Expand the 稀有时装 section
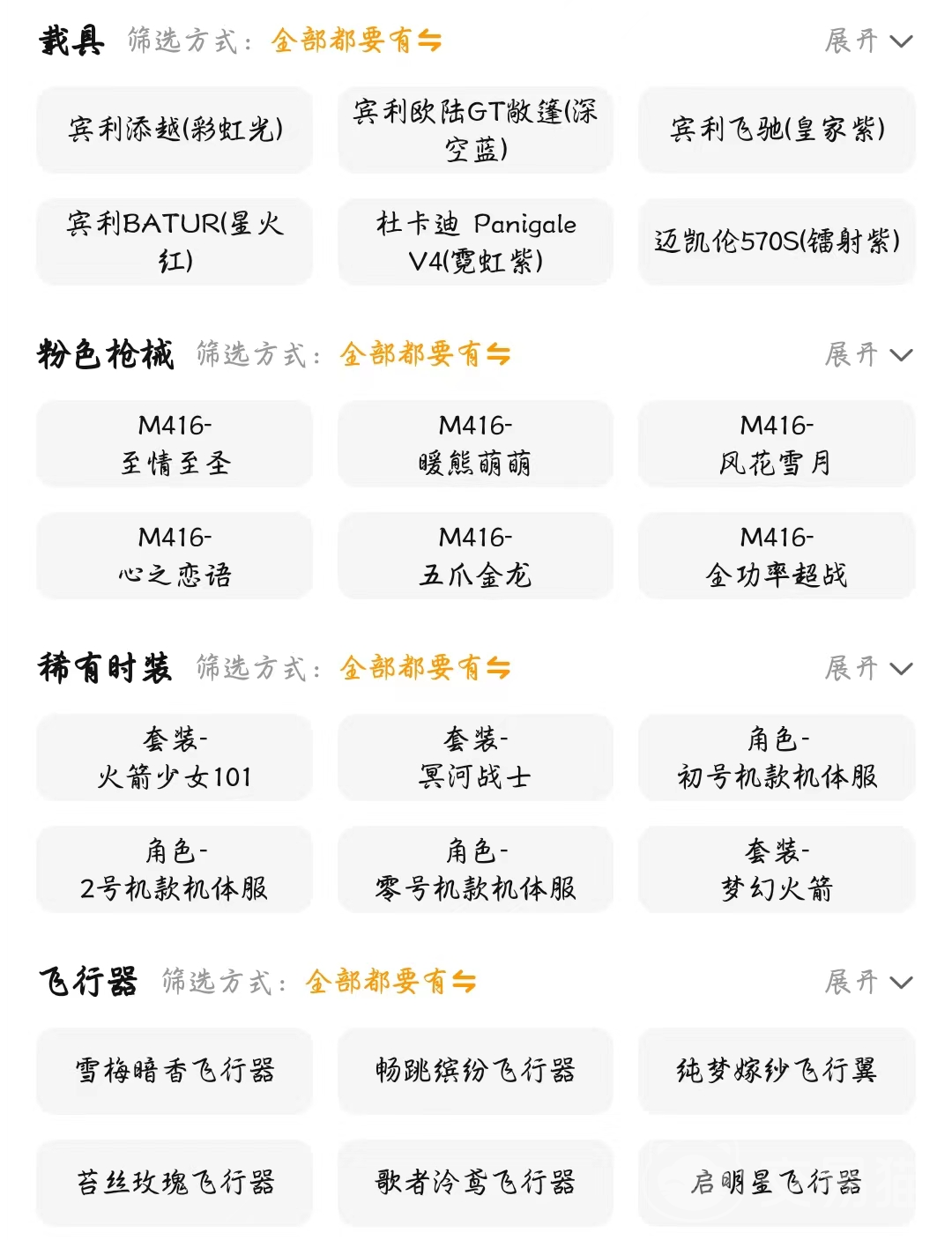The image size is (952, 1240). pos(868,668)
